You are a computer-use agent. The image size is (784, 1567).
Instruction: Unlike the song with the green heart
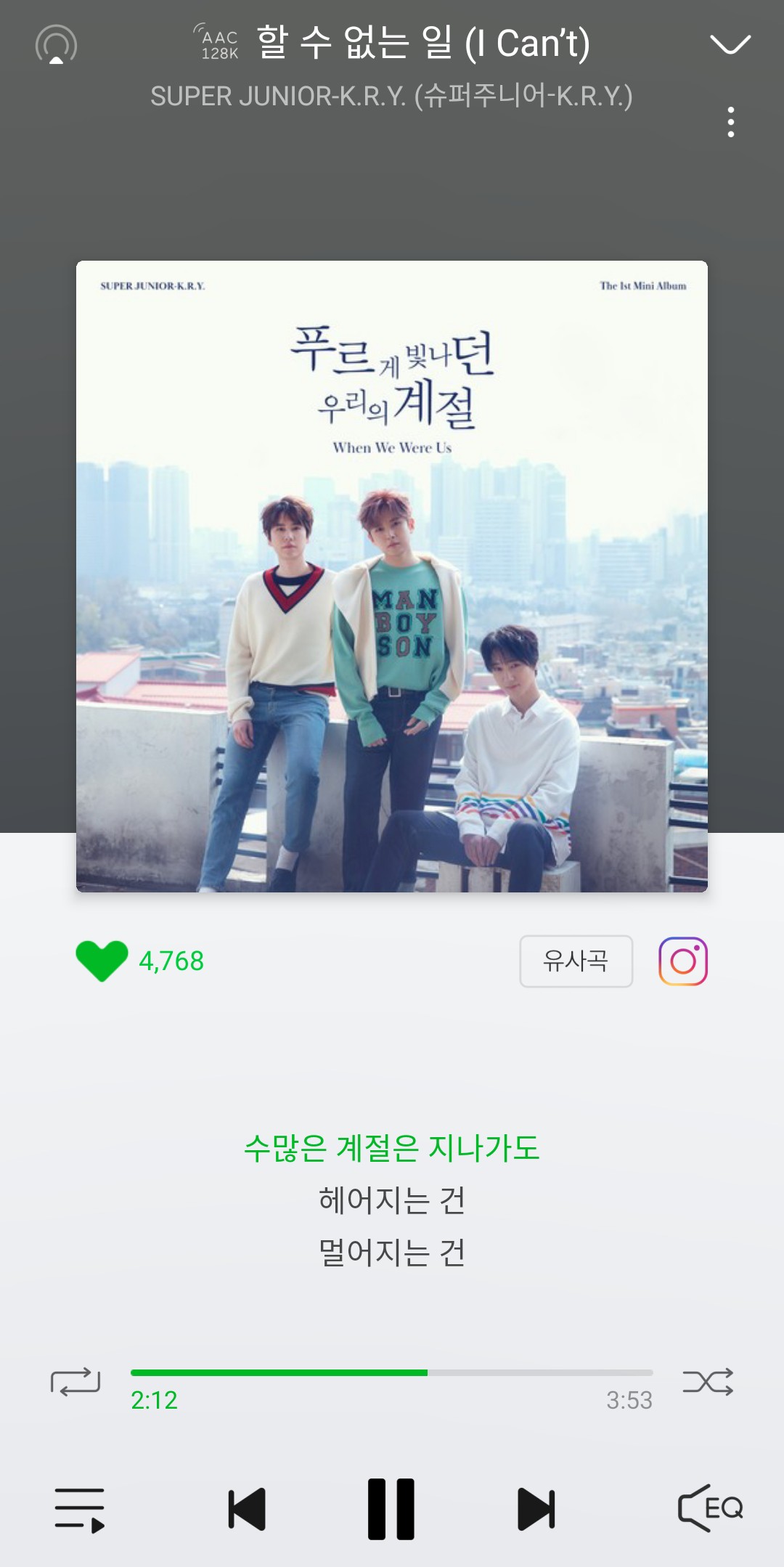tap(102, 961)
